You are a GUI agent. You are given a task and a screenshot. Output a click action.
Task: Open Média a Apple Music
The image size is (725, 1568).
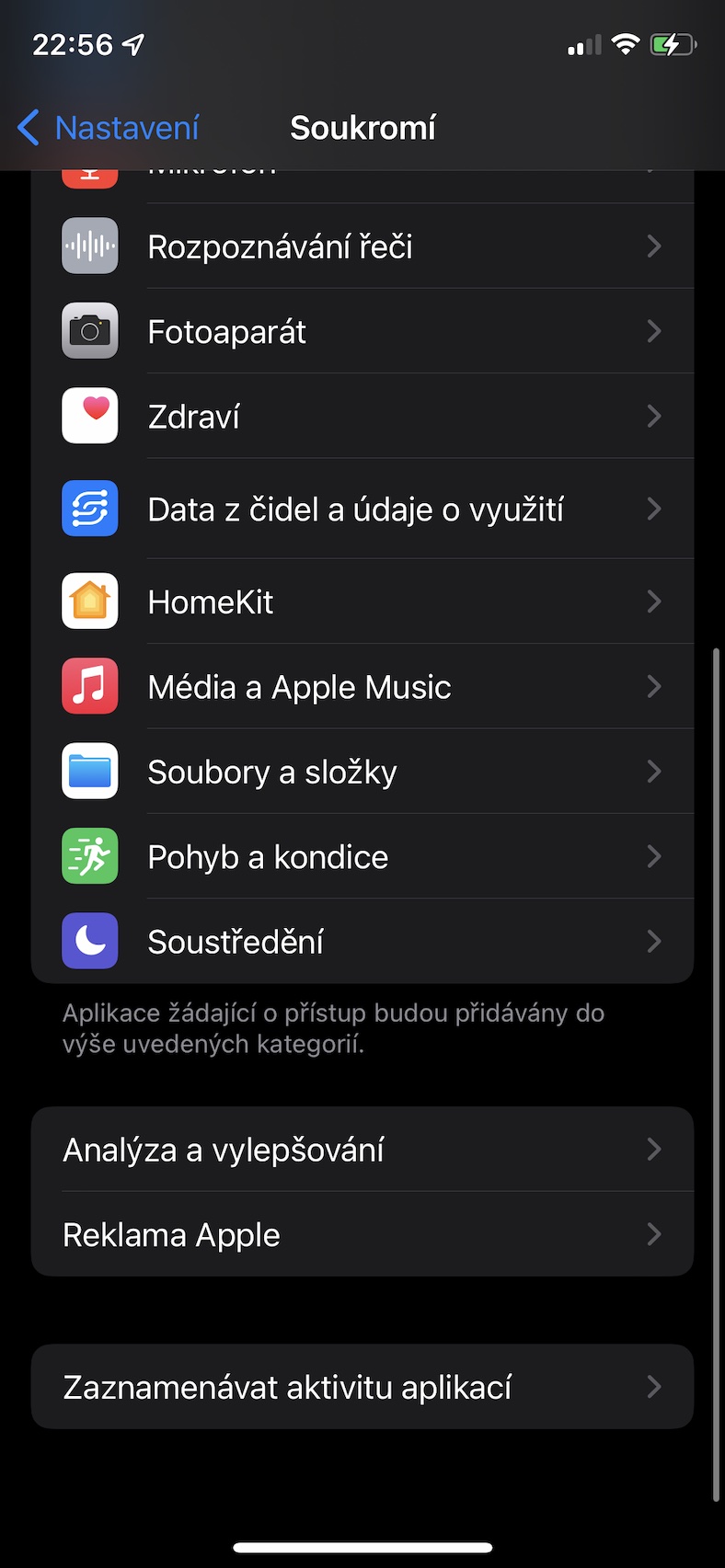coord(362,686)
